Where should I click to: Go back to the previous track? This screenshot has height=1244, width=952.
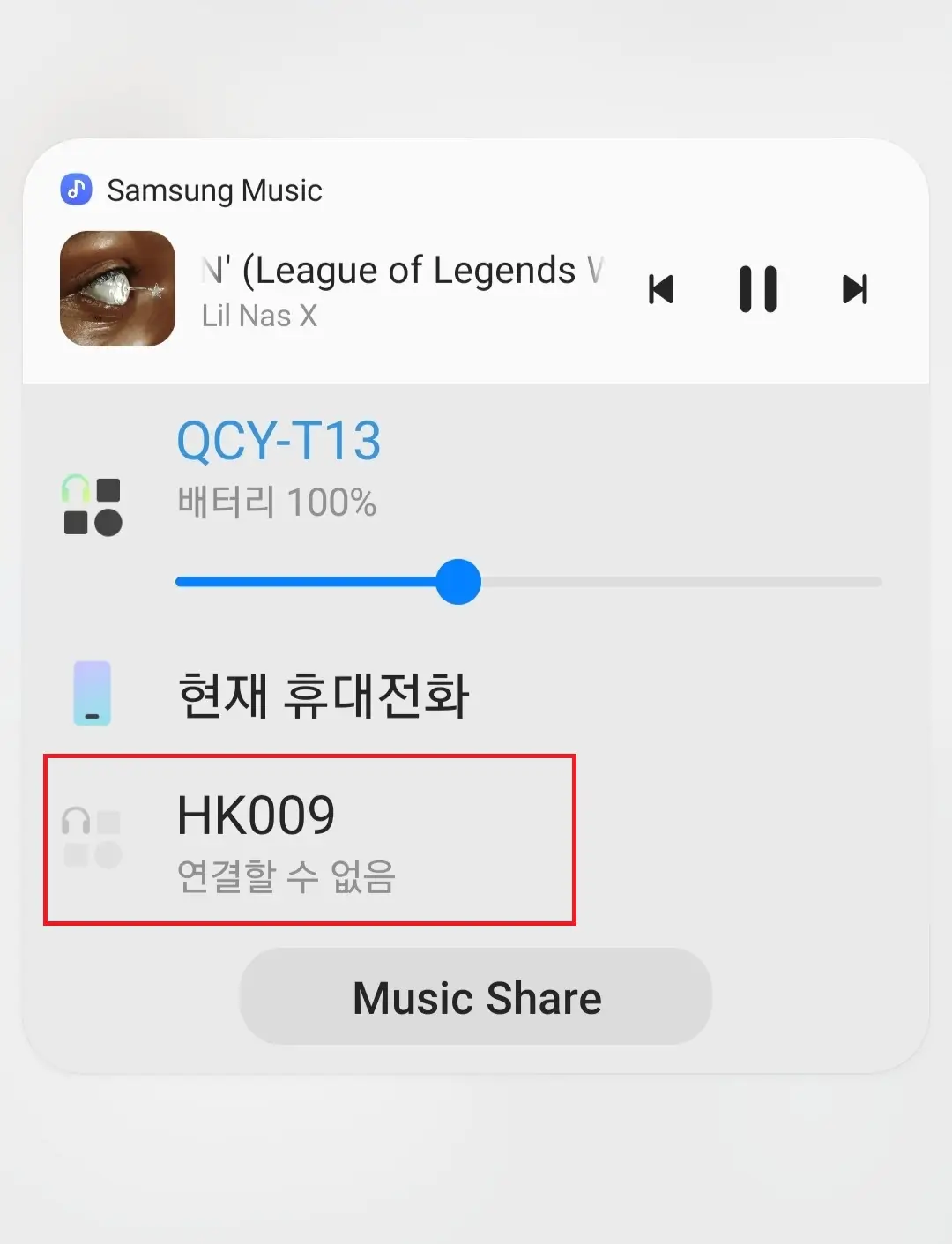pos(661,288)
